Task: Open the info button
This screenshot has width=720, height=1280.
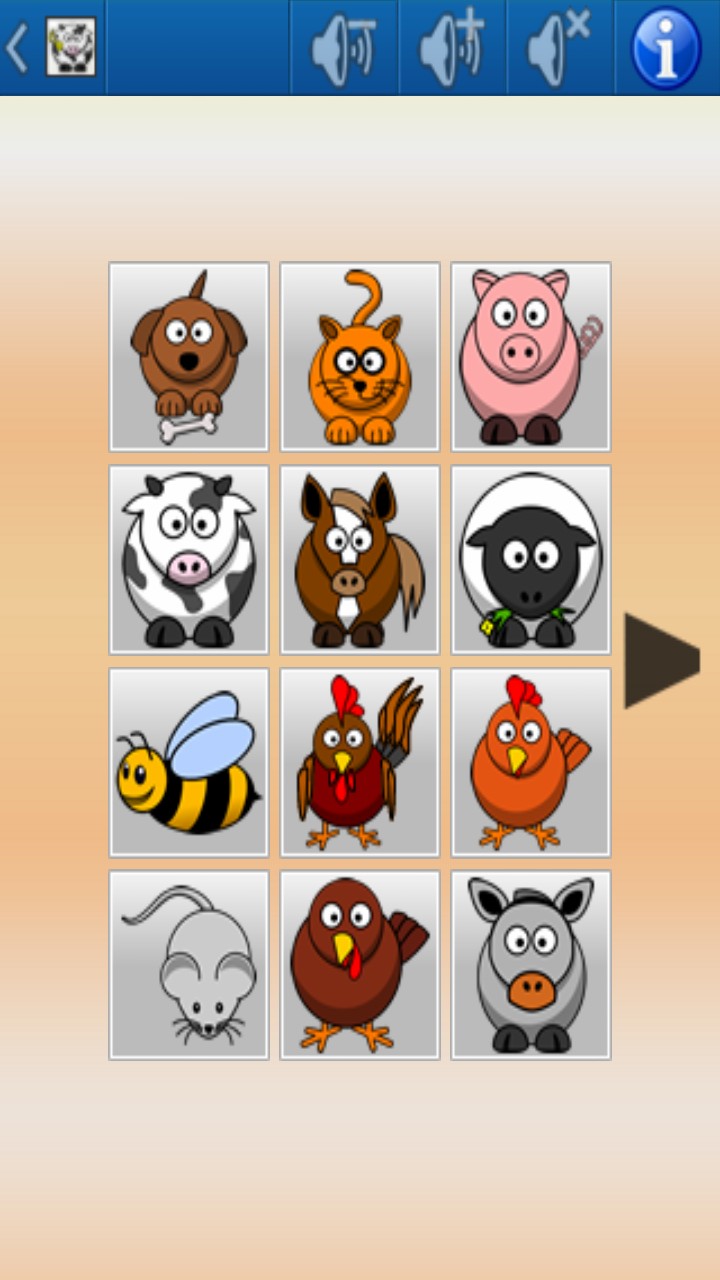Action: tap(665, 47)
